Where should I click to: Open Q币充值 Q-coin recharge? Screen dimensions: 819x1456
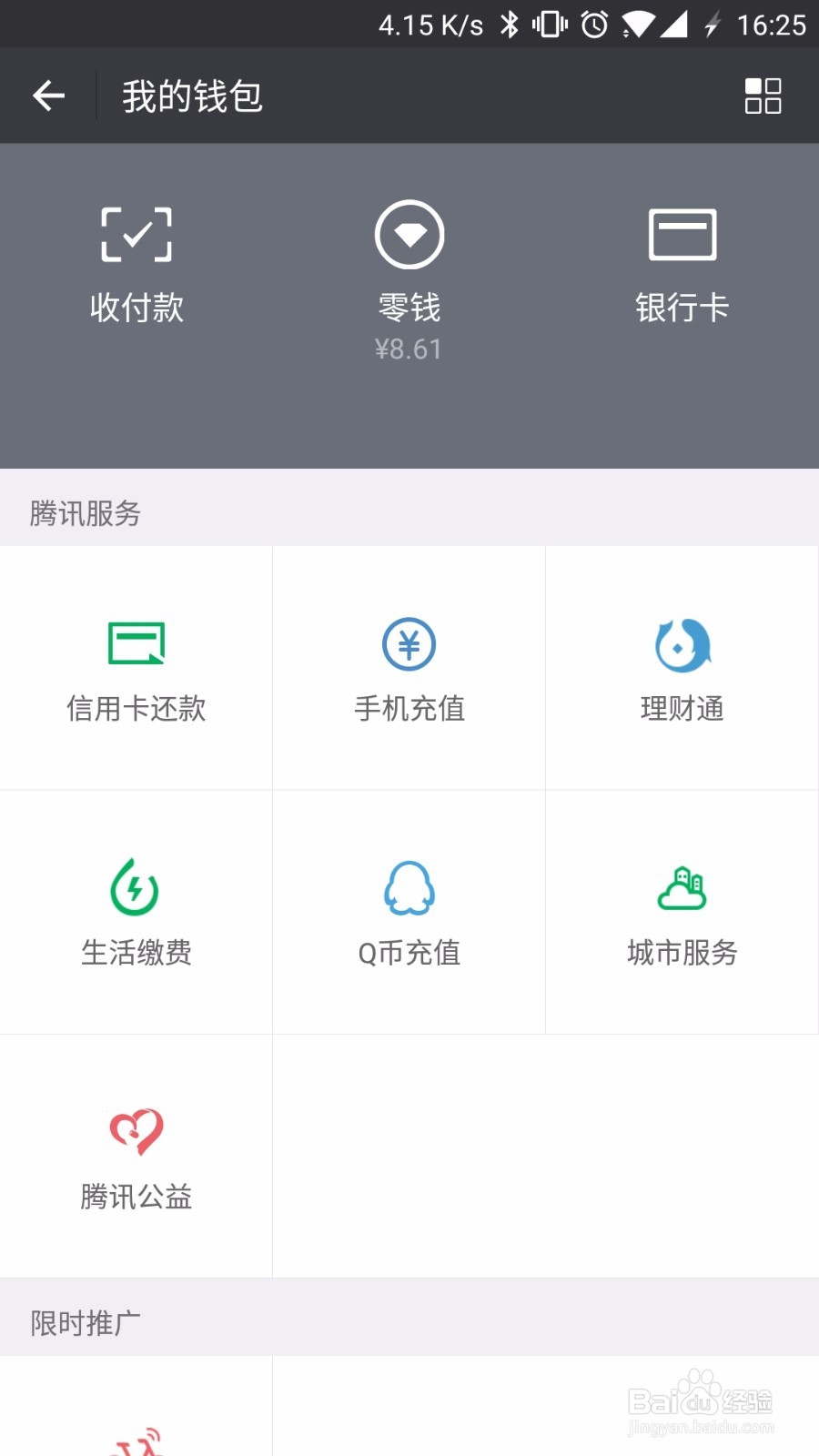(409, 913)
